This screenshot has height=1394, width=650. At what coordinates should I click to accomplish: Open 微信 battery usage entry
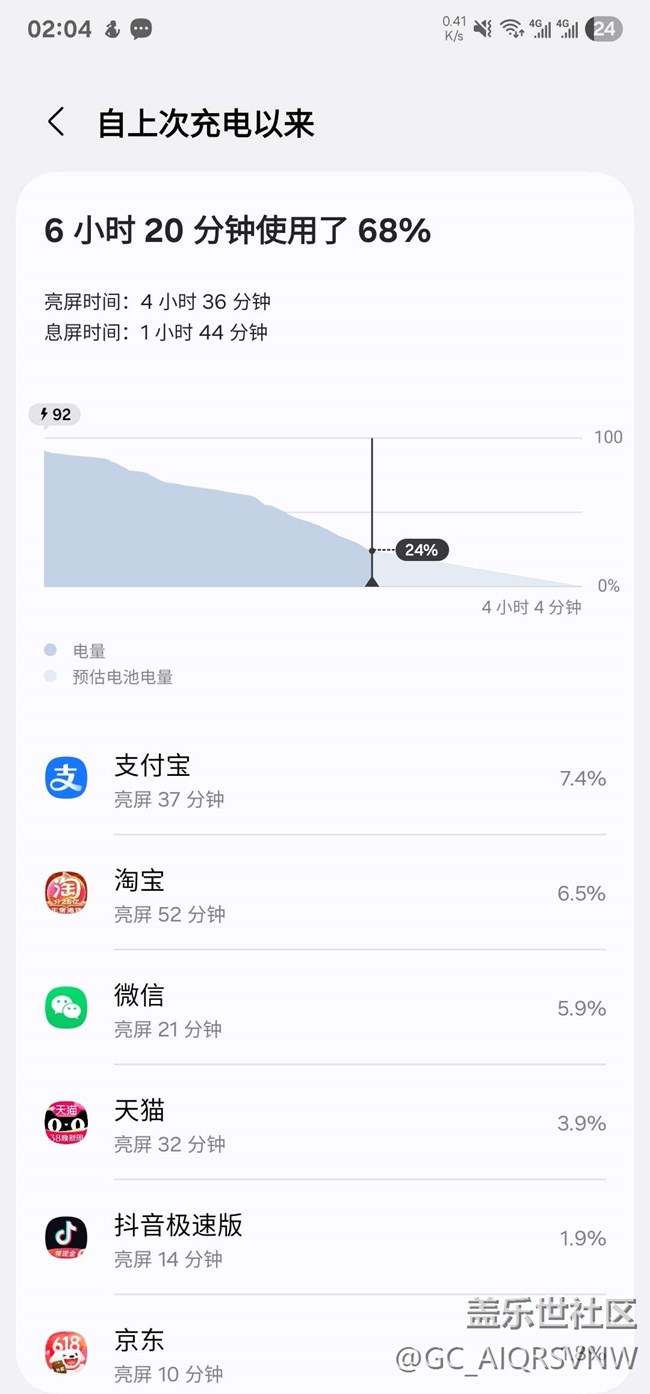pyautogui.click(x=325, y=1009)
